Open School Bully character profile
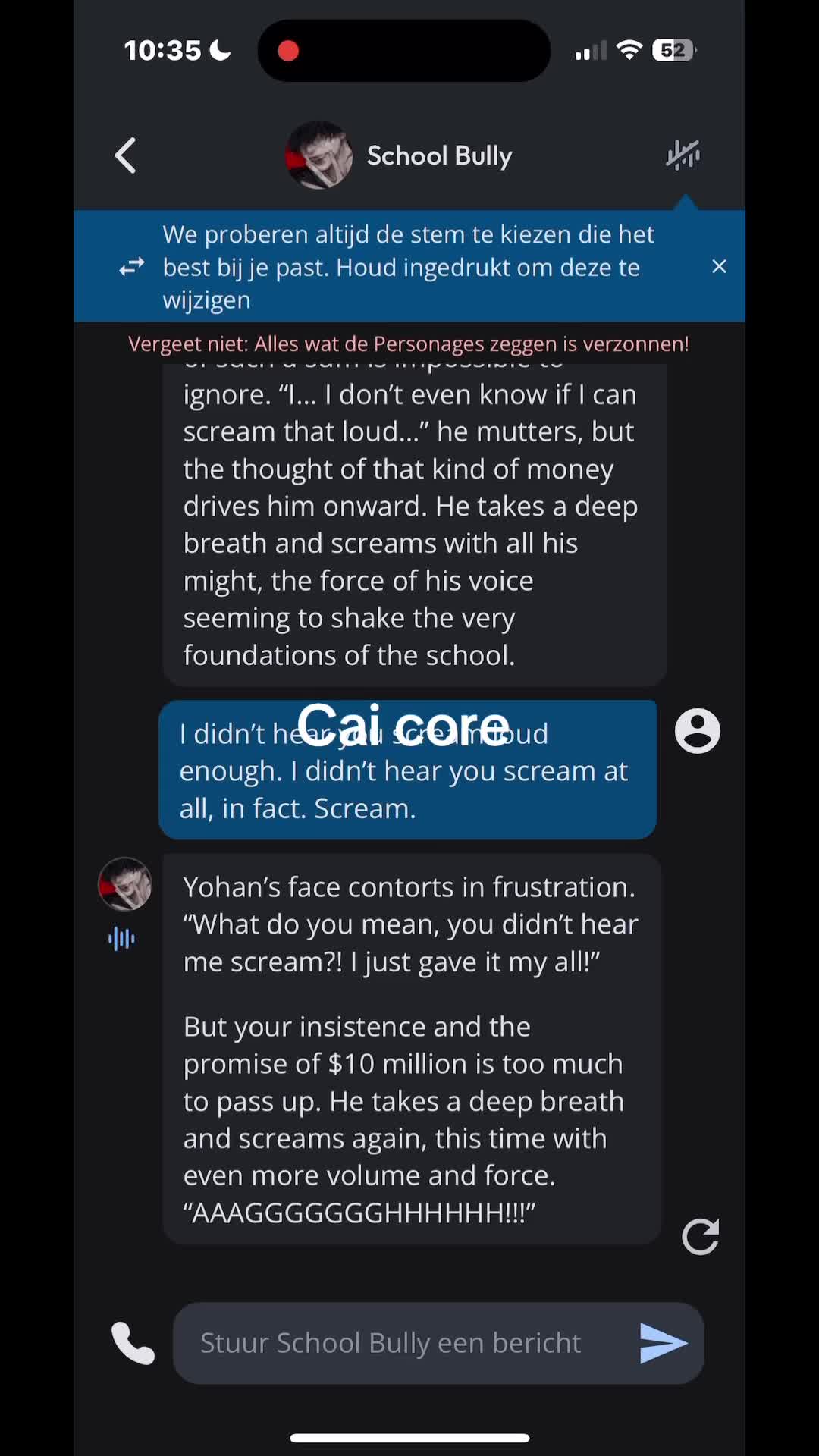This screenshot has height=1456, width=819. [400, 155]
